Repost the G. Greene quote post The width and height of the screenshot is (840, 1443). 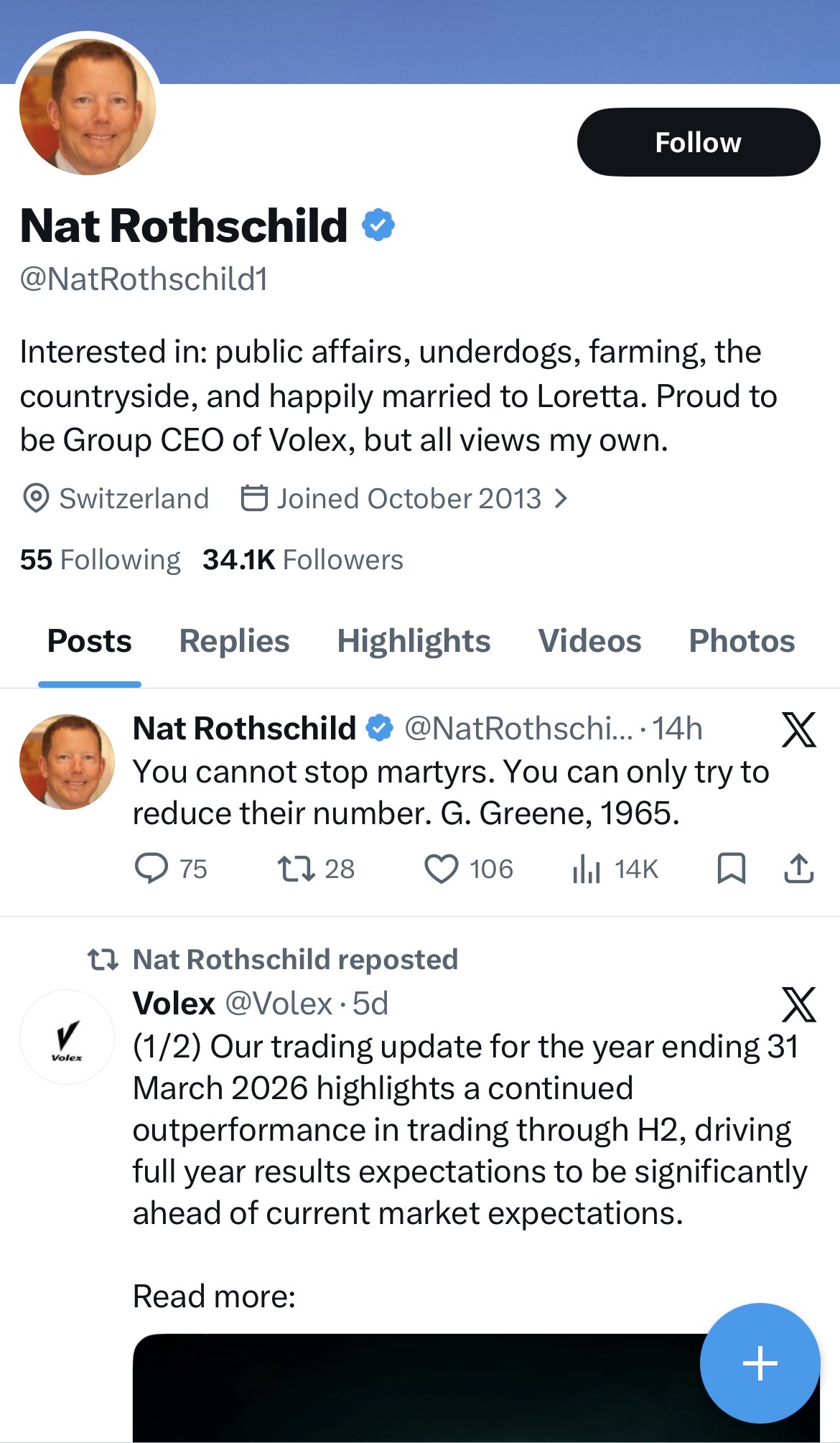316,868
